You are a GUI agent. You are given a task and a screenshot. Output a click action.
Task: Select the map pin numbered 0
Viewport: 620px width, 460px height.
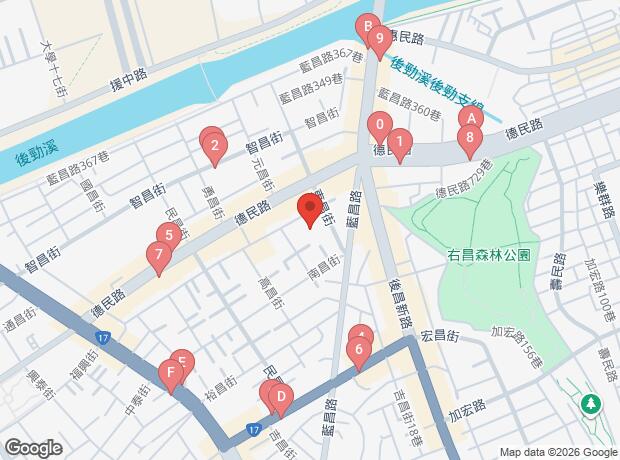pyautogui.click(x=378, y=126)
